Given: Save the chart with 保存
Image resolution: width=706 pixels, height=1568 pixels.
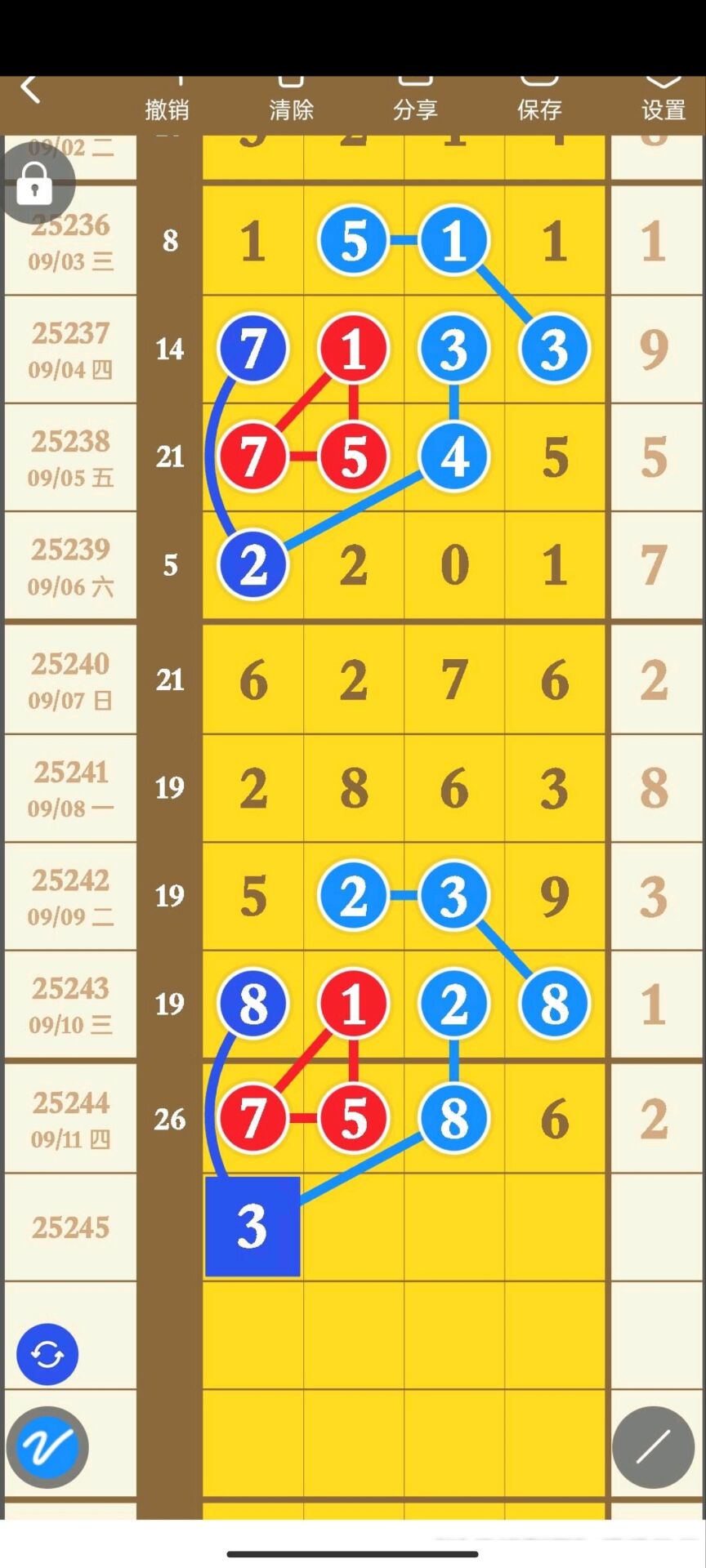Looking at the screenshot, I should (x=539, y=102).
